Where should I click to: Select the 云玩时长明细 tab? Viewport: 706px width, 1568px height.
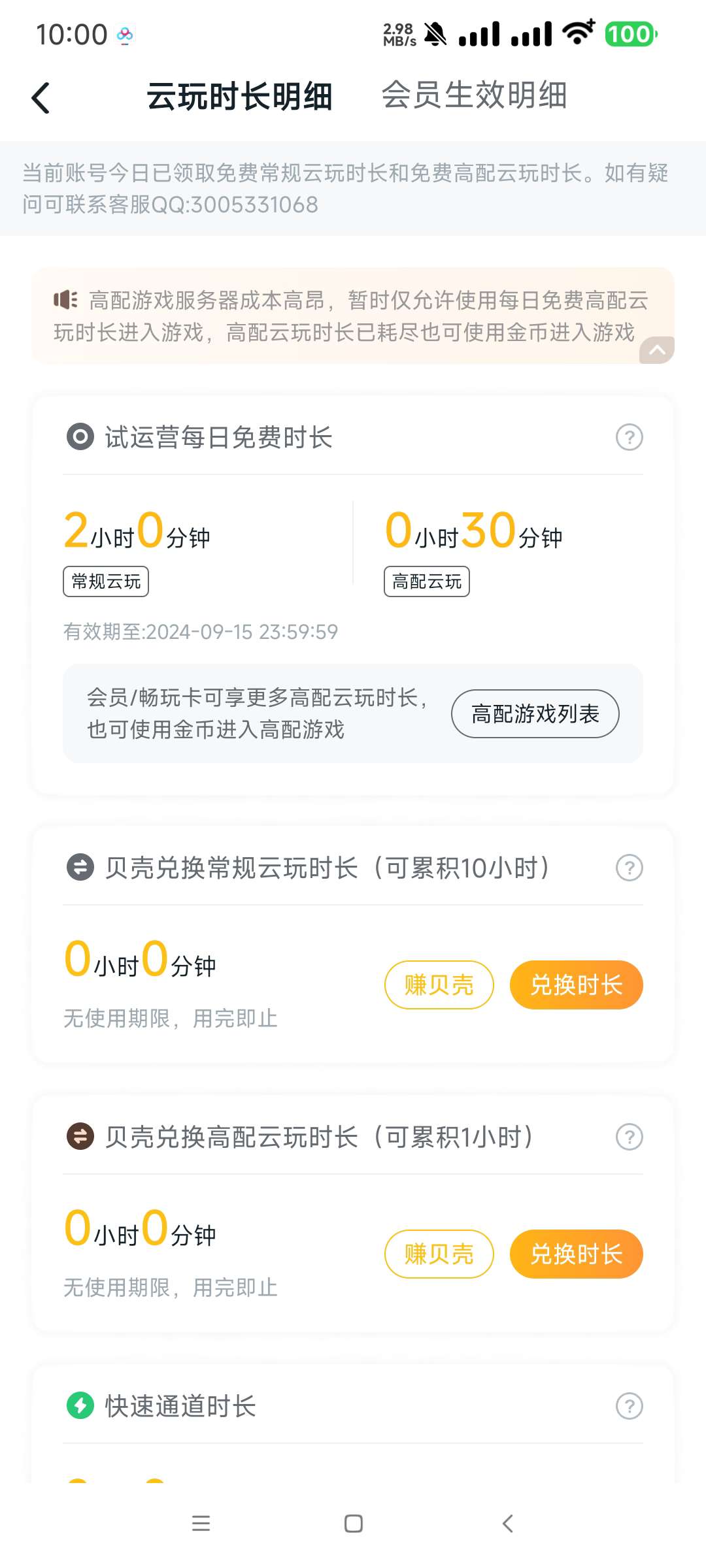point(239,96)
